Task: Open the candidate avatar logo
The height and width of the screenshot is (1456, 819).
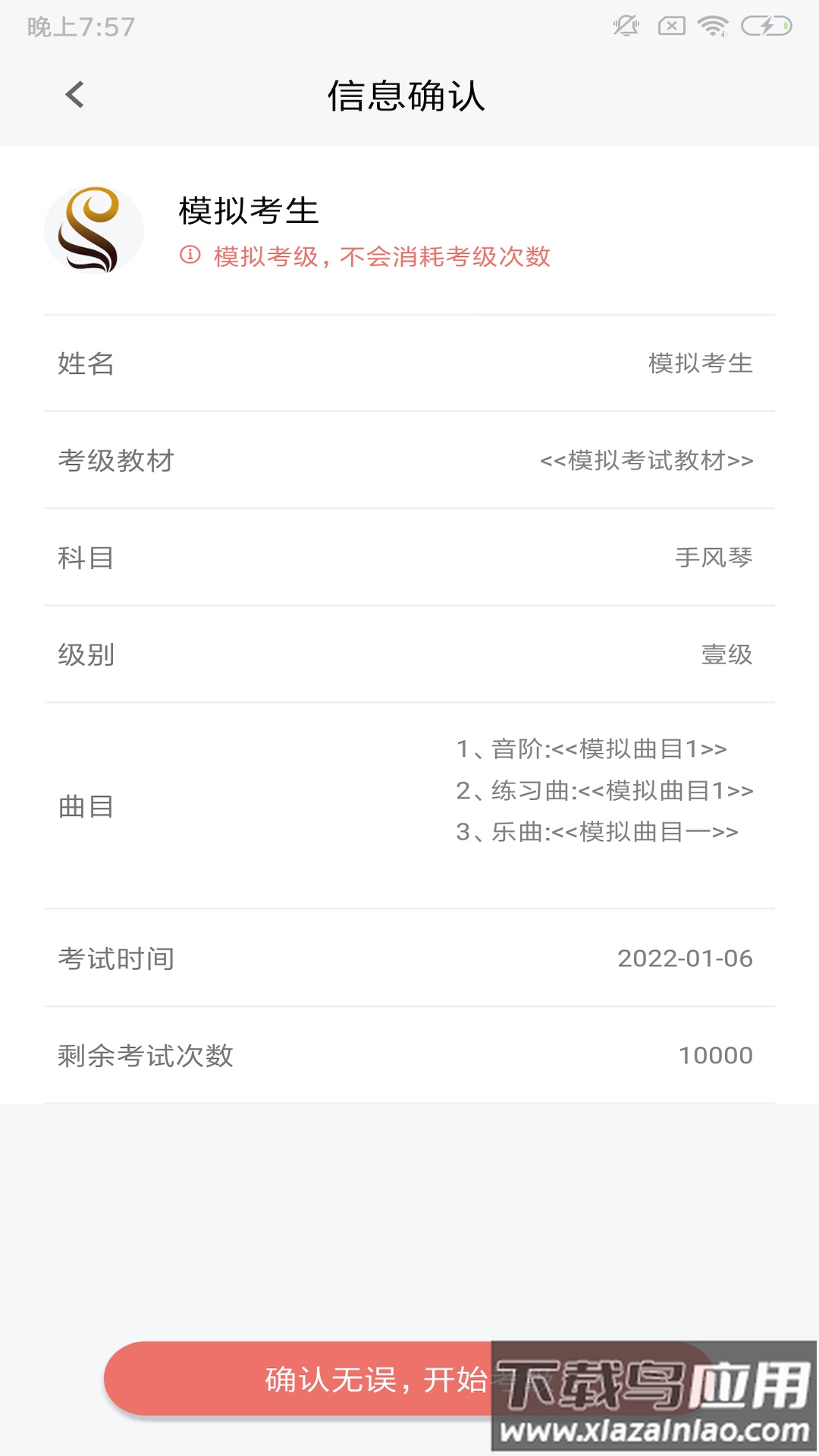Action: point(94,229)
